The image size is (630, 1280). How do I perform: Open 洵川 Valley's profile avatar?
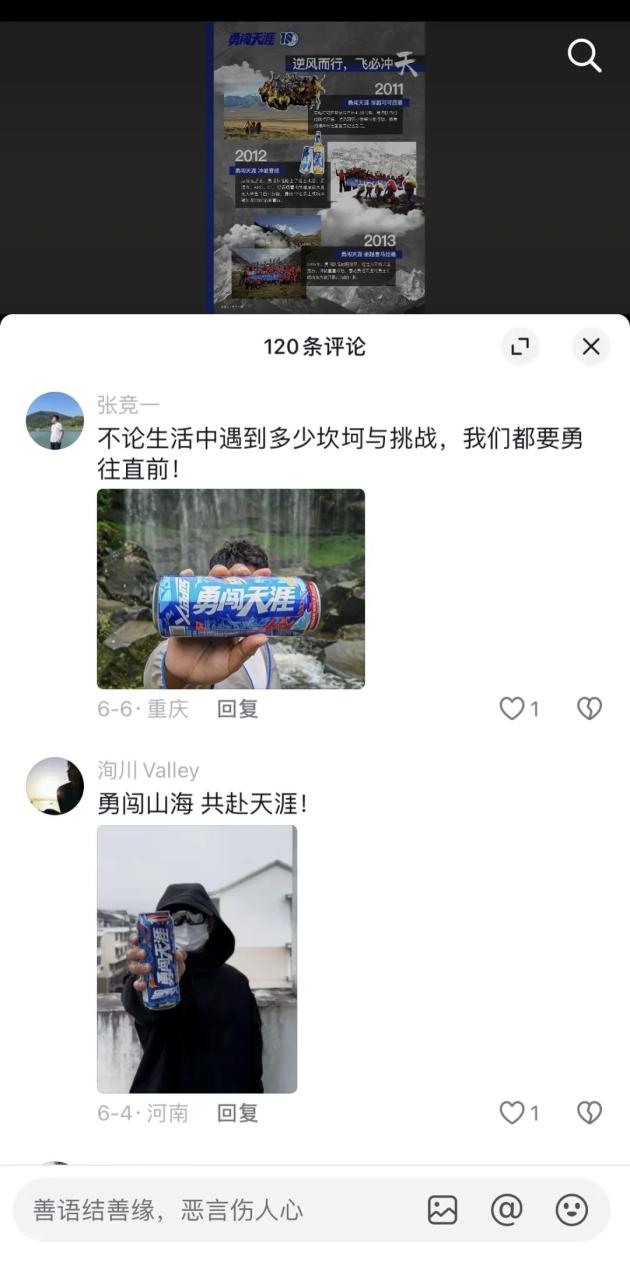[54, 786]
